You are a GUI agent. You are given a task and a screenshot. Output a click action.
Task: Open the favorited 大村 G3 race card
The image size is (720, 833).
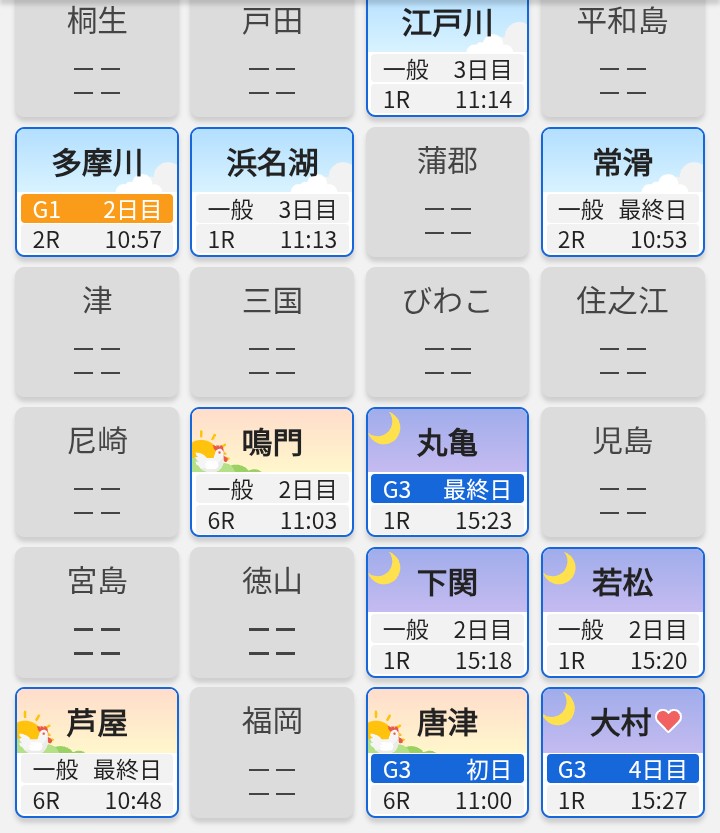point(622,752)
